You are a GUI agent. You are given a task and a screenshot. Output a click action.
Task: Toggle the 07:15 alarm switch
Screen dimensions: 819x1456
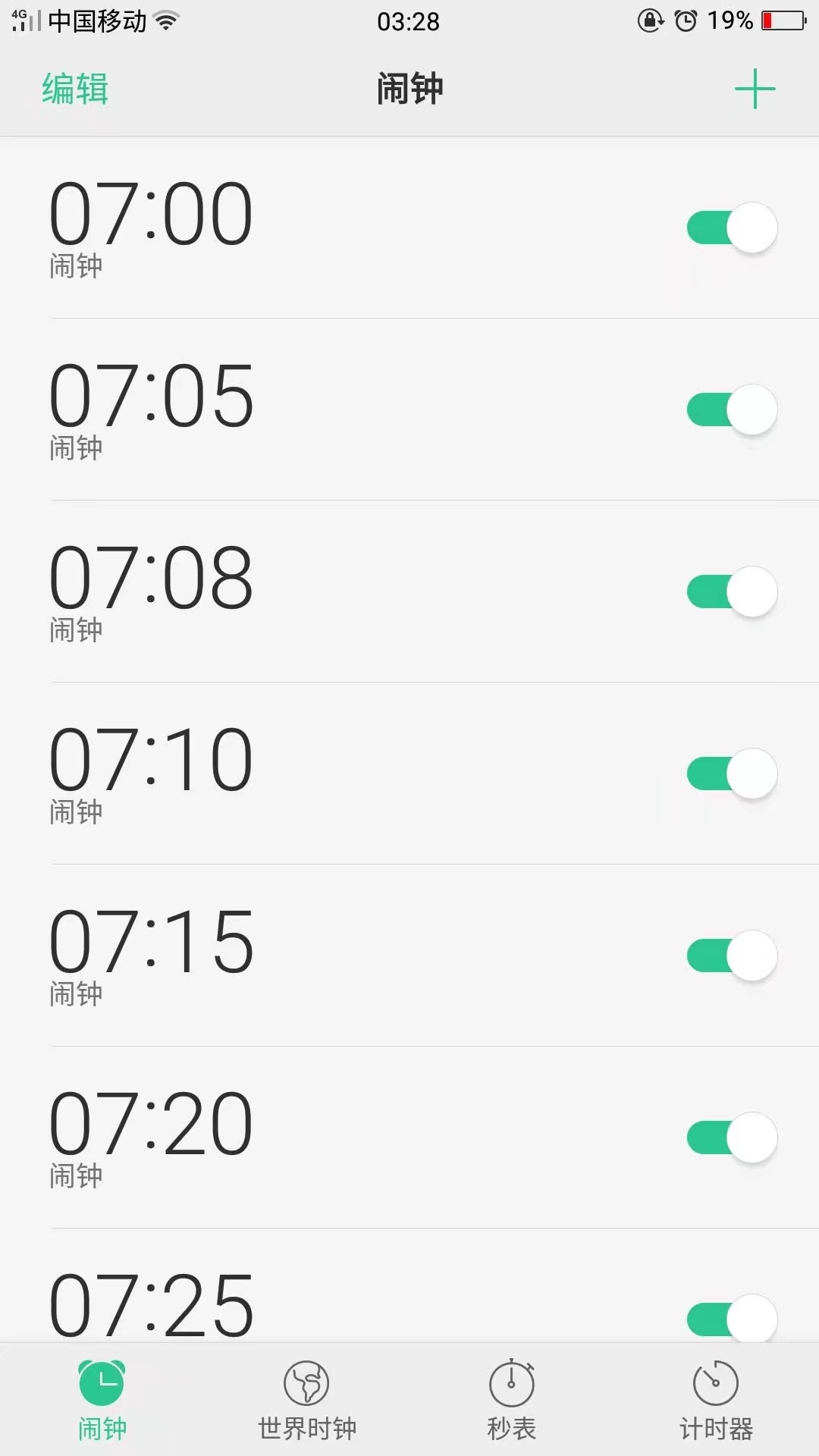click(x=732, y=955)
